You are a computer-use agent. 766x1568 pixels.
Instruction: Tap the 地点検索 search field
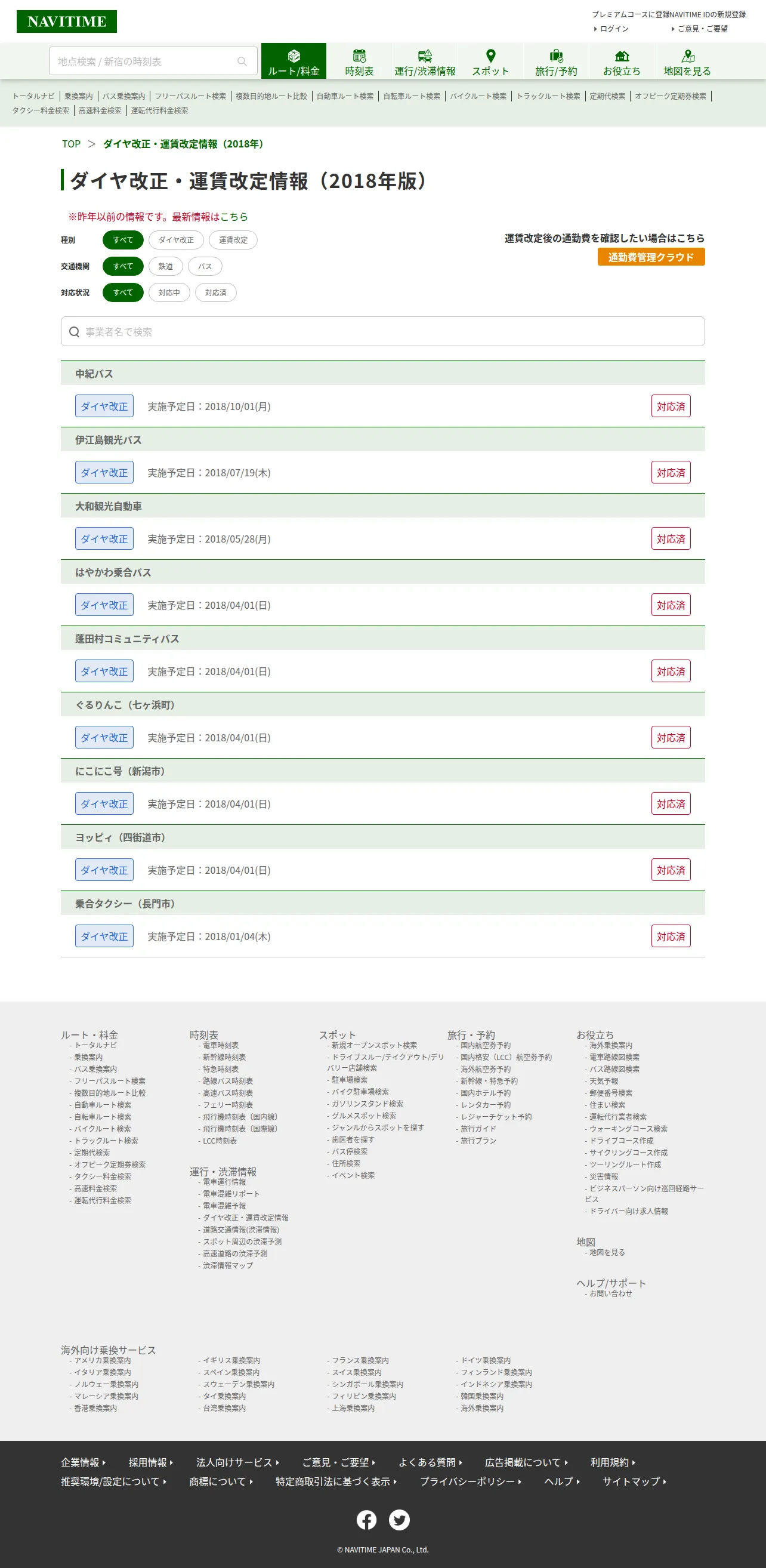[x=153, y=61]
